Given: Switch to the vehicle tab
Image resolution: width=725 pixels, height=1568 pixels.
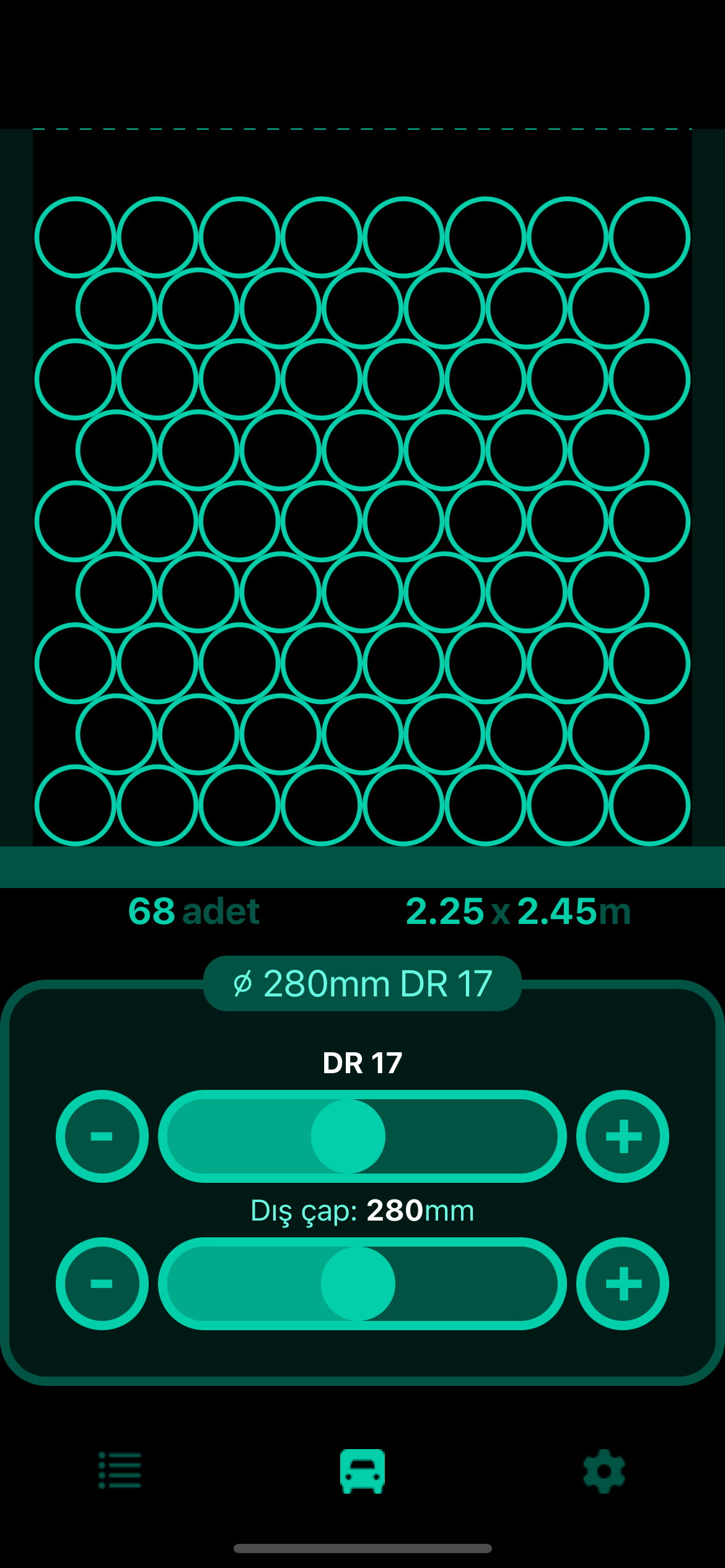Looking at the screenshot, I should coord(362,1470).
